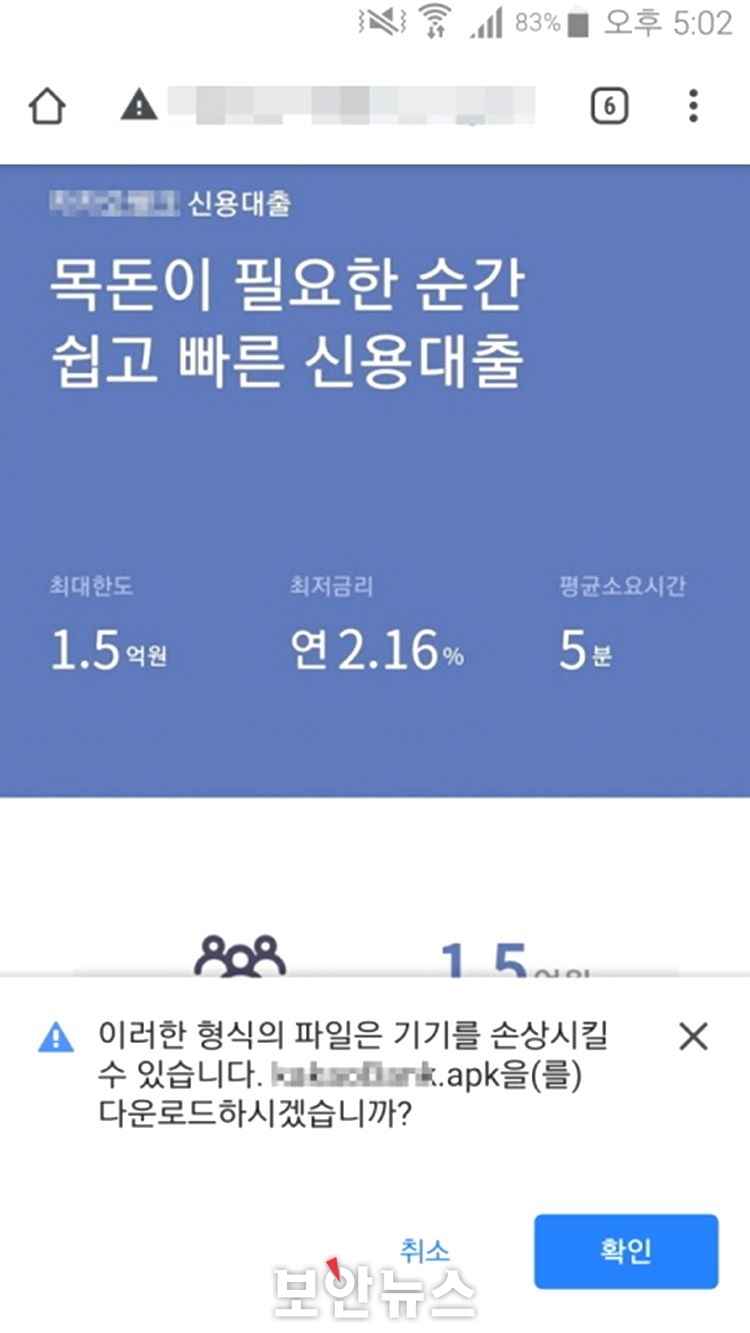Open the site security warning icon
The height and width of the screenshot is (1333, 750).
(x=139, y=105)
